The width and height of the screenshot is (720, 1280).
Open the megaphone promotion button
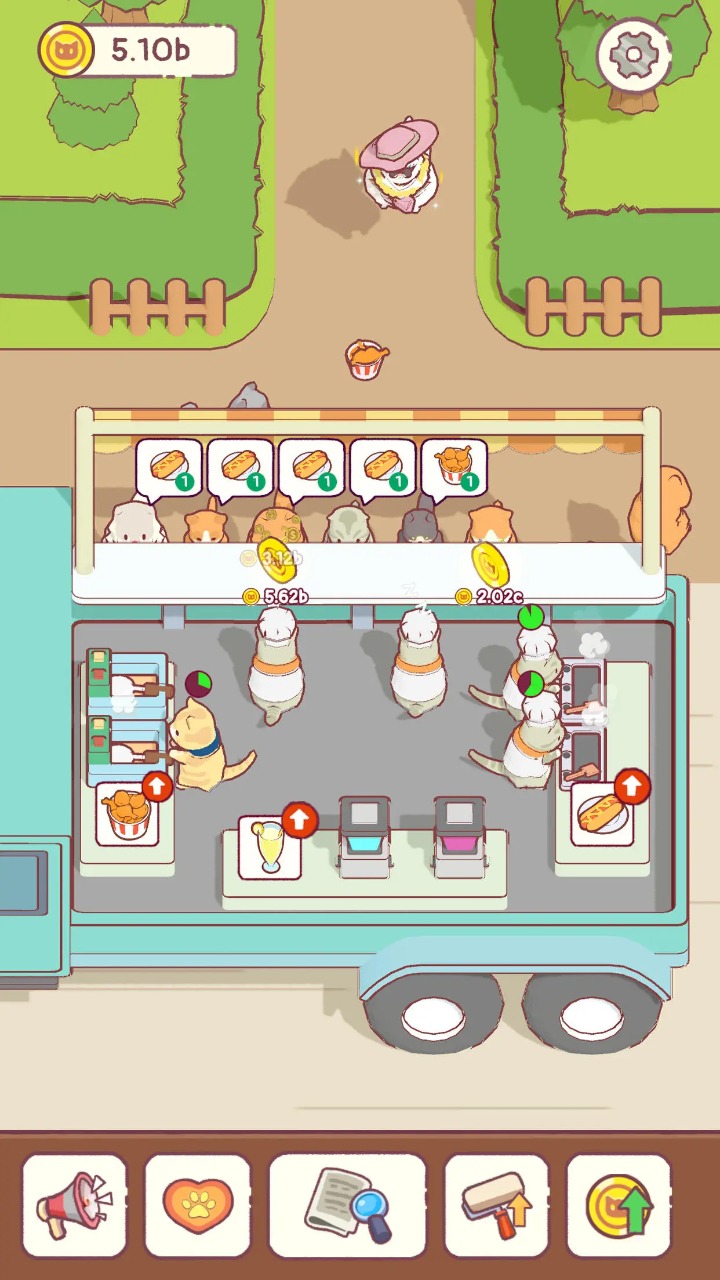(75, 1205)
